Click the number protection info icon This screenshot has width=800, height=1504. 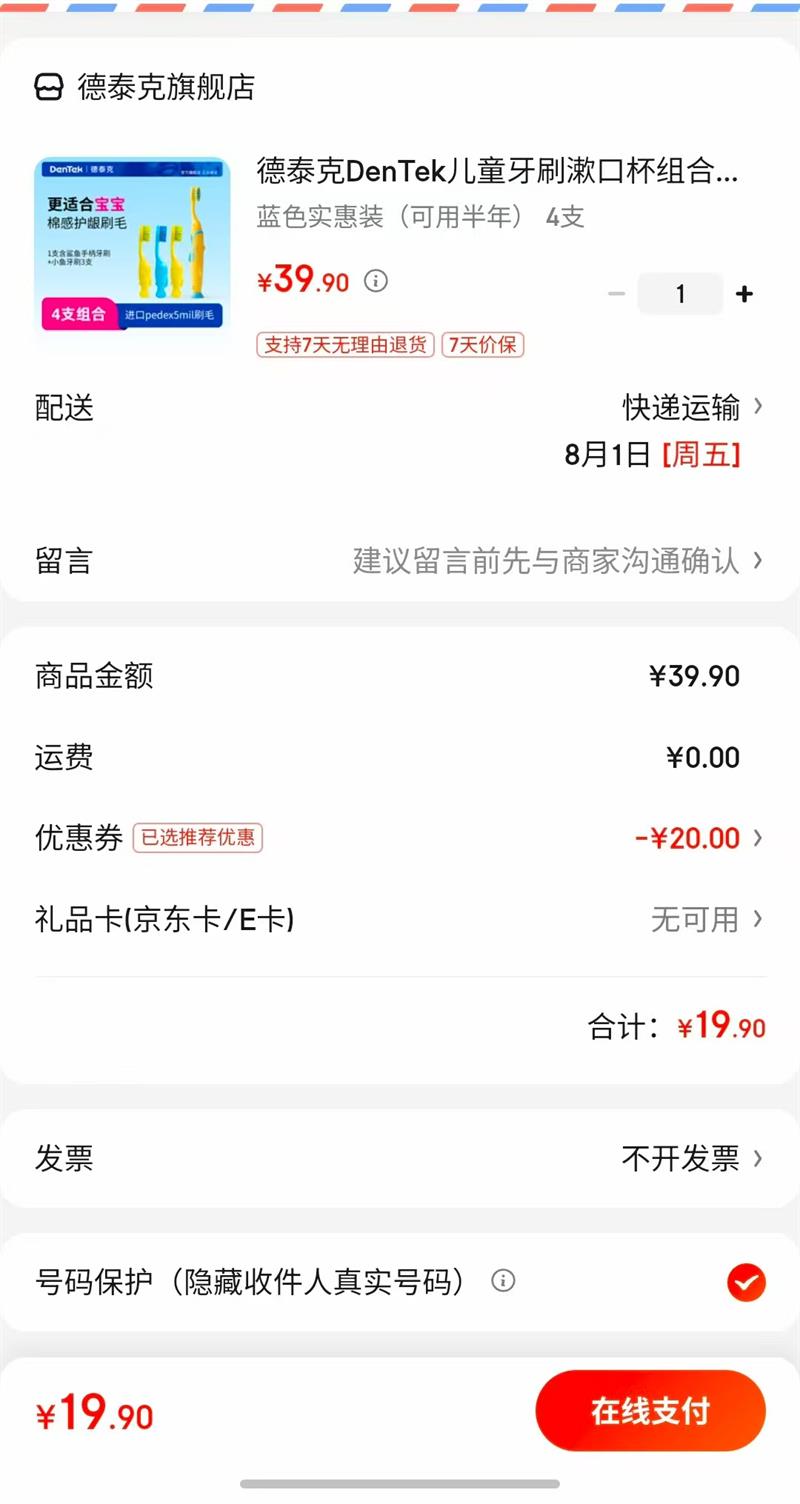503,1281
